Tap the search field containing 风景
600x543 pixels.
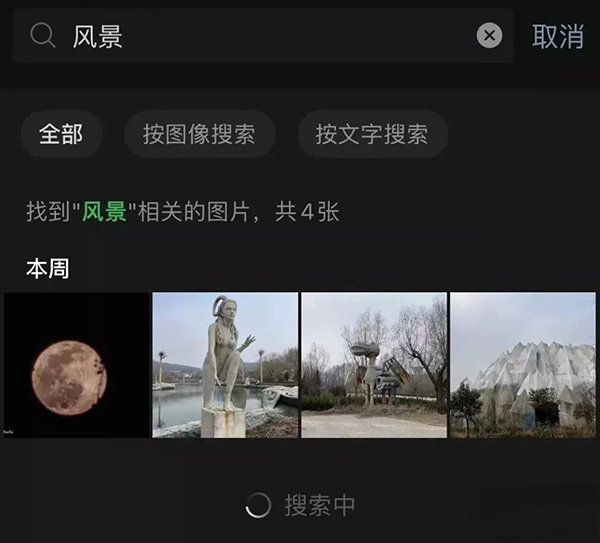(x=260, y=36)
